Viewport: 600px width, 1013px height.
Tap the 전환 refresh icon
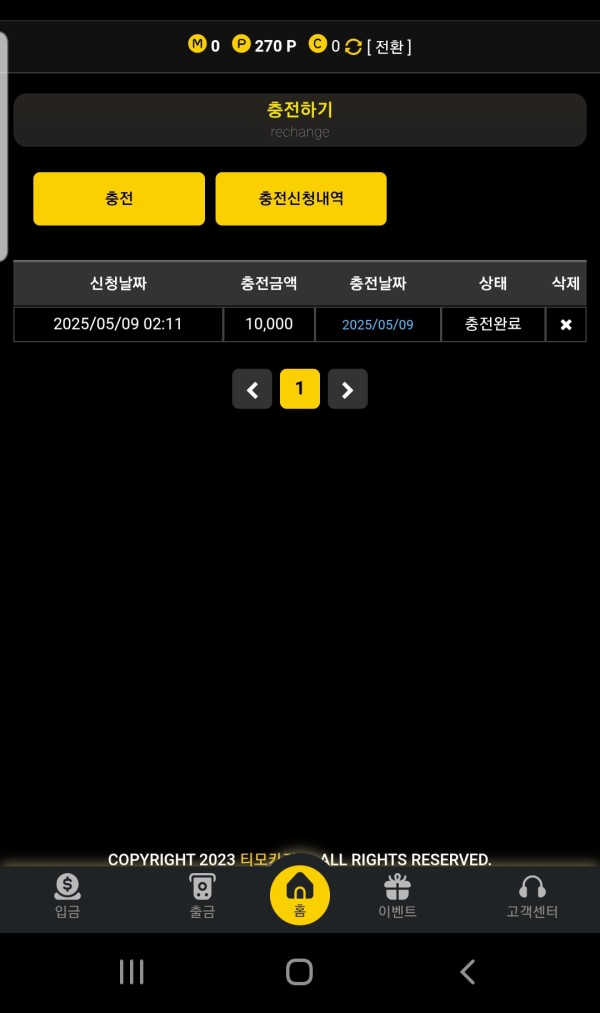[353, 46]
